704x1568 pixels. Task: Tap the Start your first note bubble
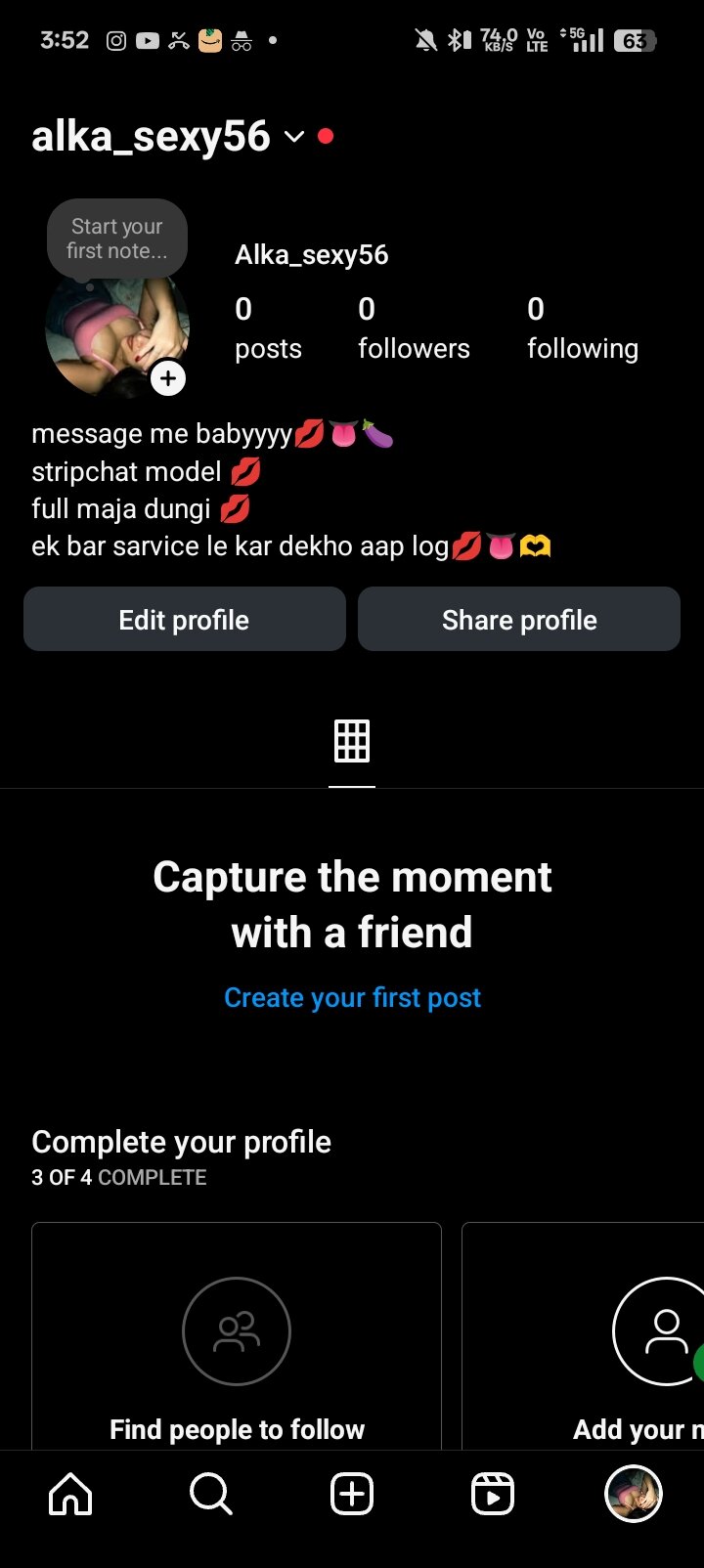(117, 239)
